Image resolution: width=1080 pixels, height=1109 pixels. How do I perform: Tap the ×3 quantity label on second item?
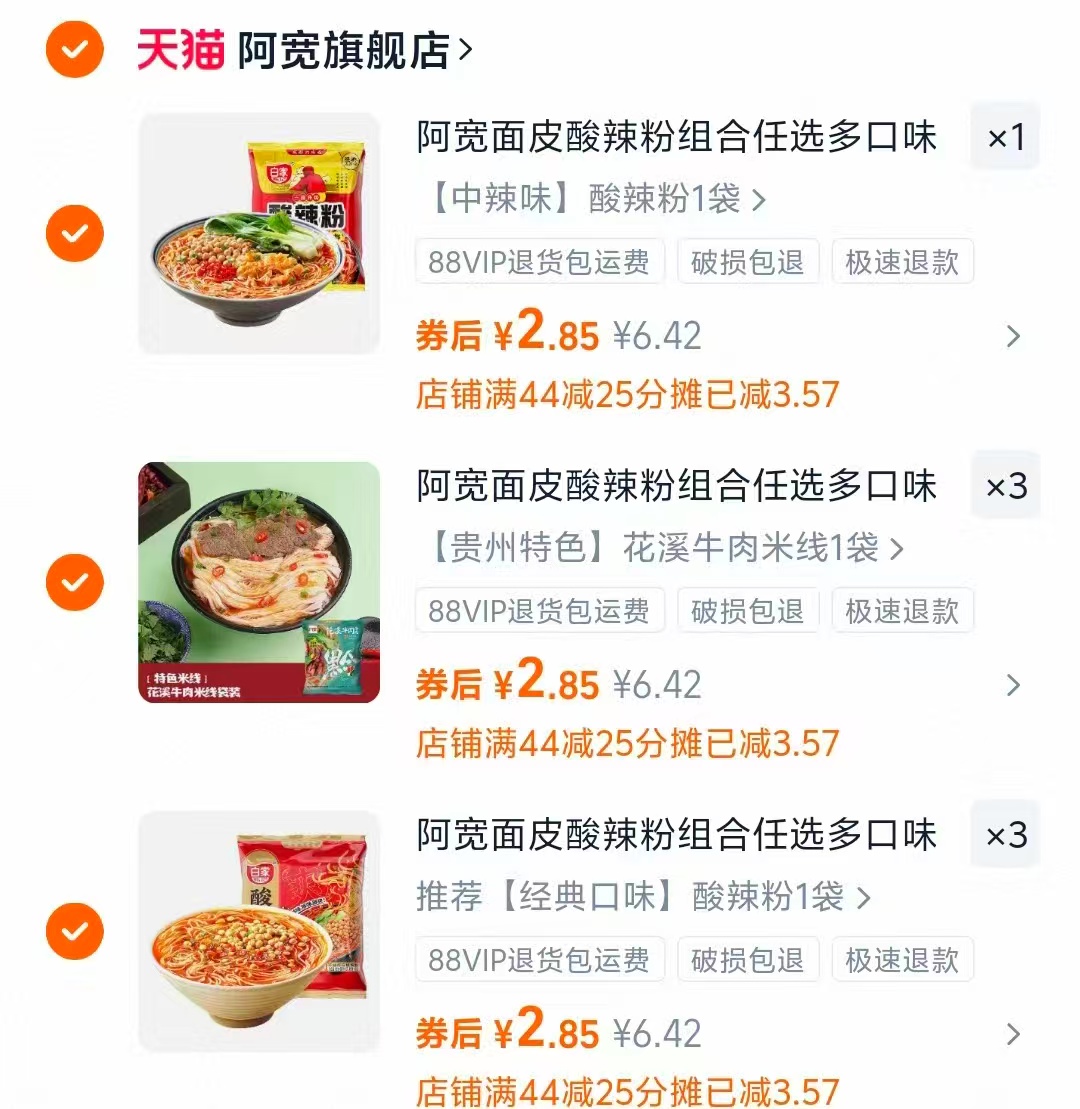point(1004,485)
